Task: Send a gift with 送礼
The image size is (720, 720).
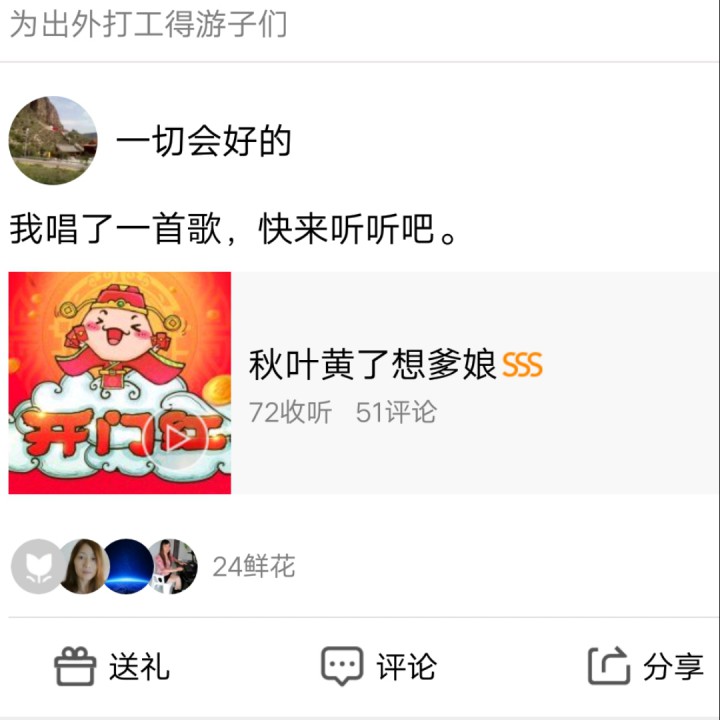Action: pos(112,666)
